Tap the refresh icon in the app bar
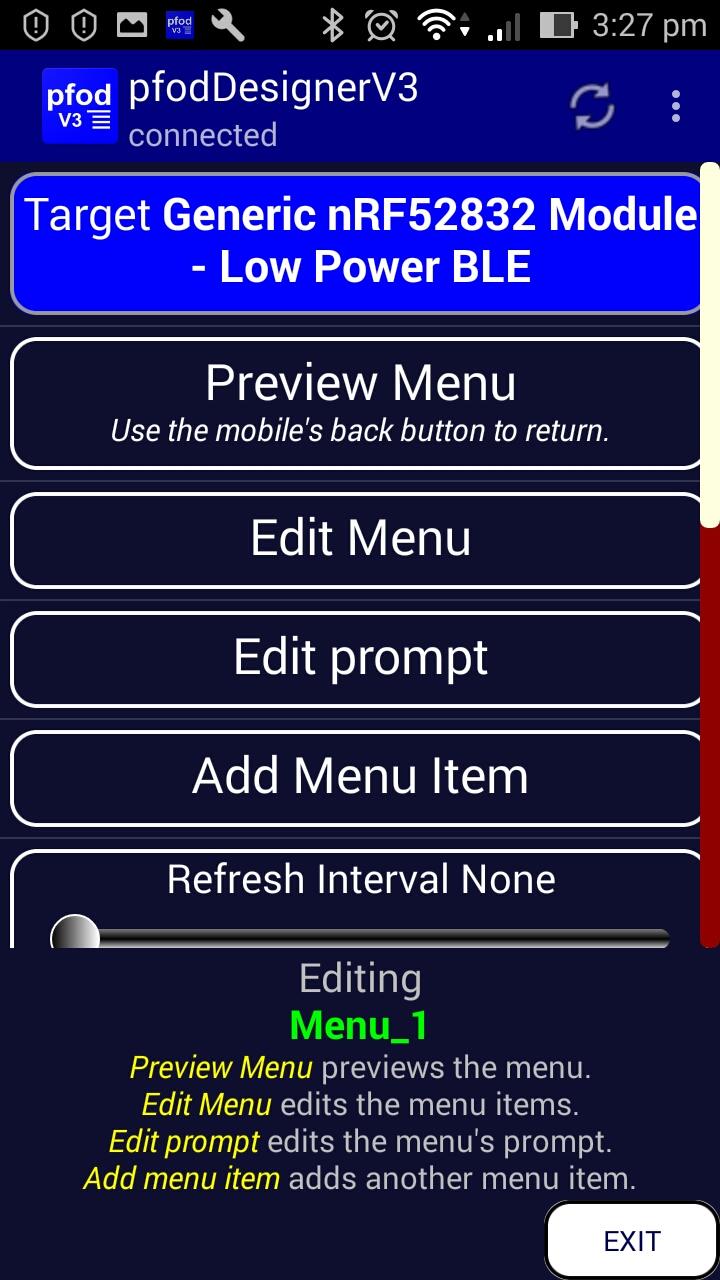 [x=592, y=107]
